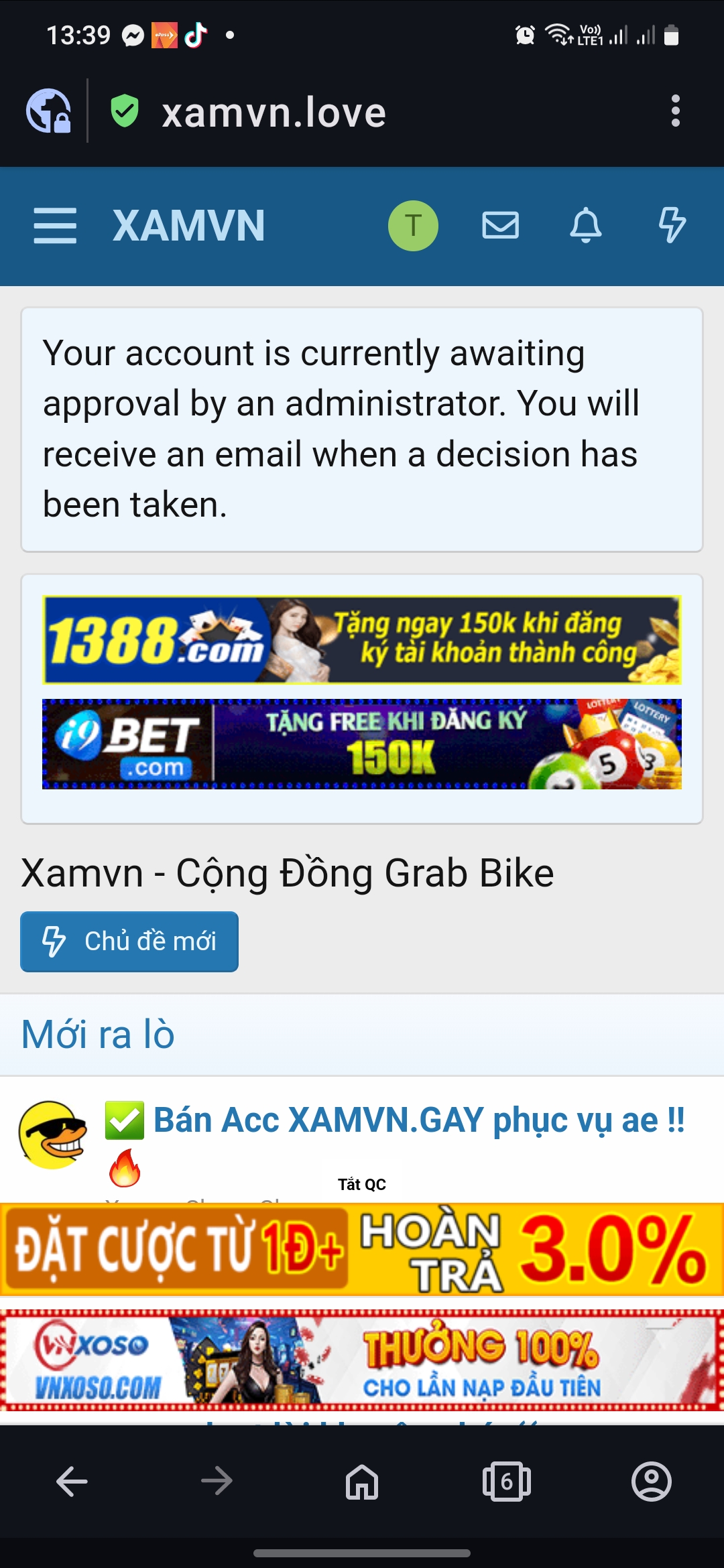Open the inbox envelope icon

coord(500,226)
